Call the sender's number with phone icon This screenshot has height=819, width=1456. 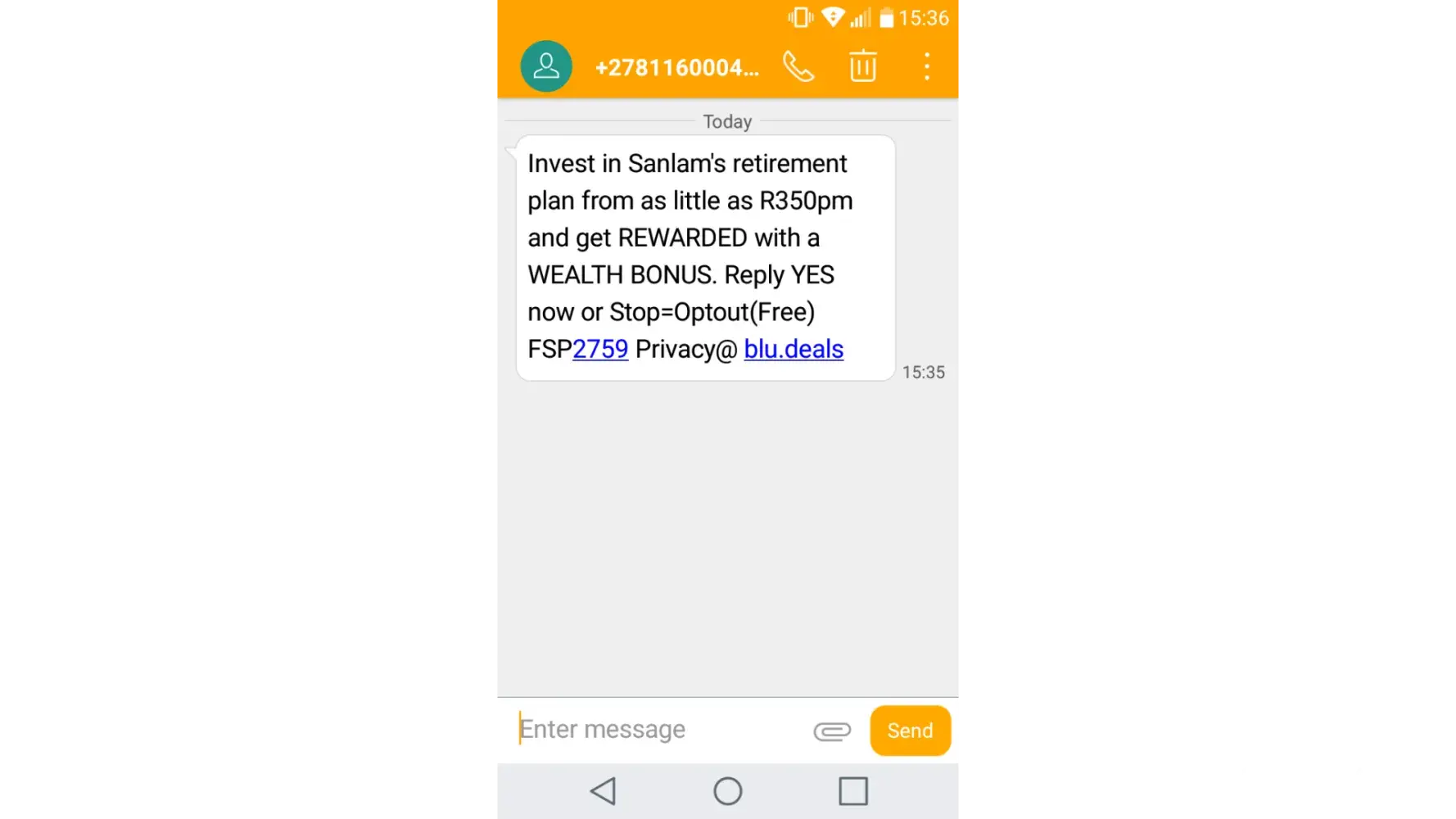(798, 66)
